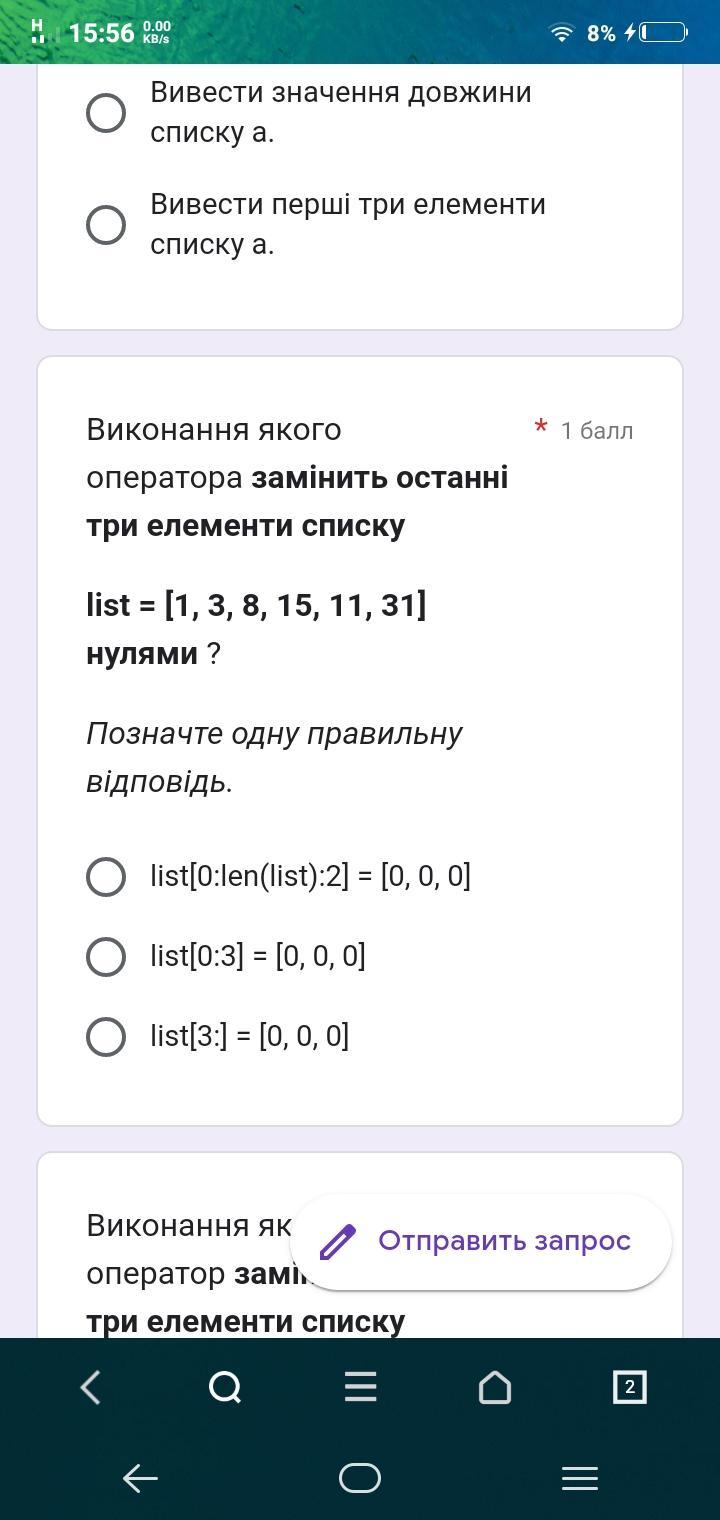Select option 'Вивести перші три елементи списку a'

coord(106,225)
